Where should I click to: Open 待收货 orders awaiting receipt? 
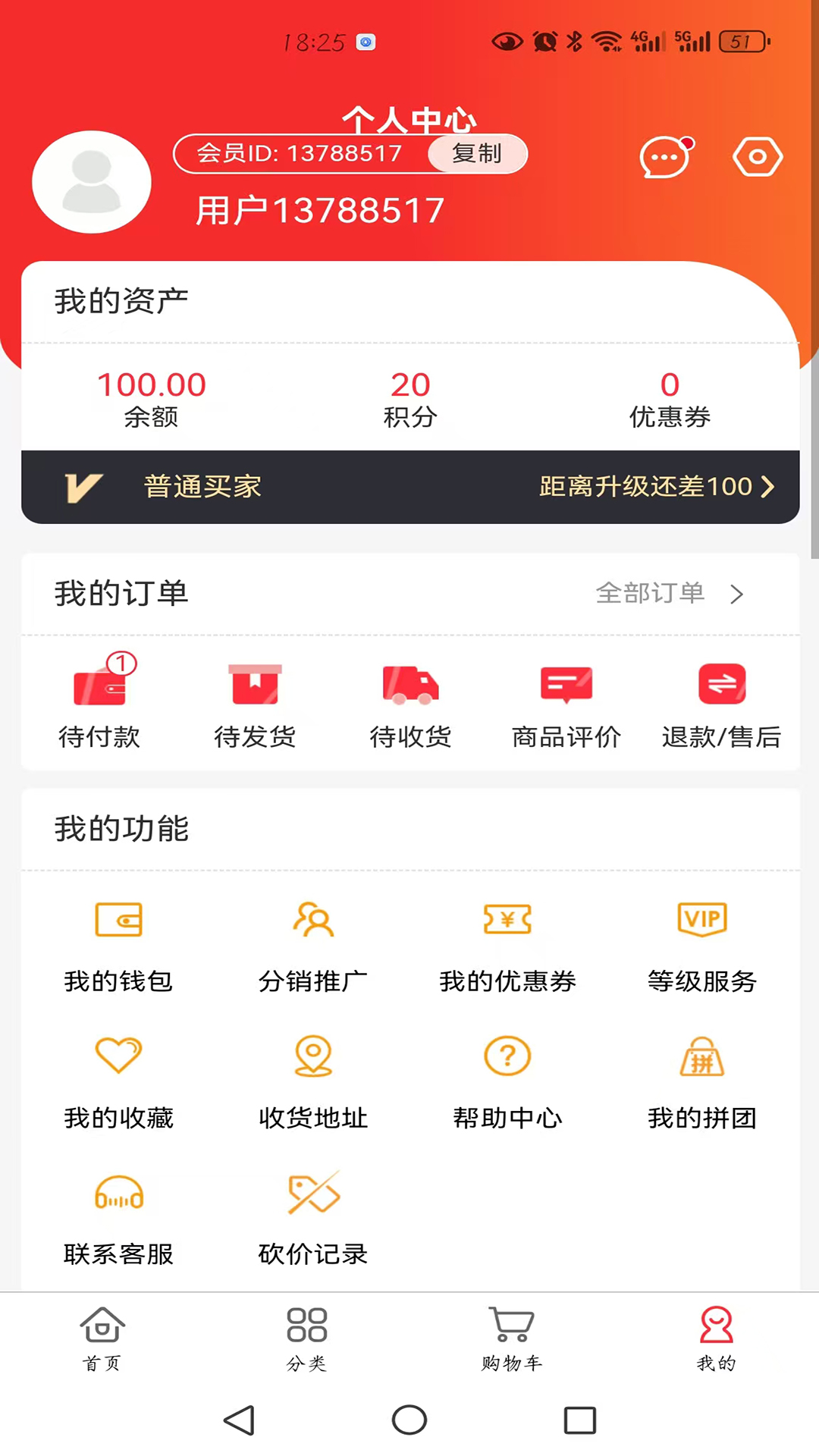point(410,701)
